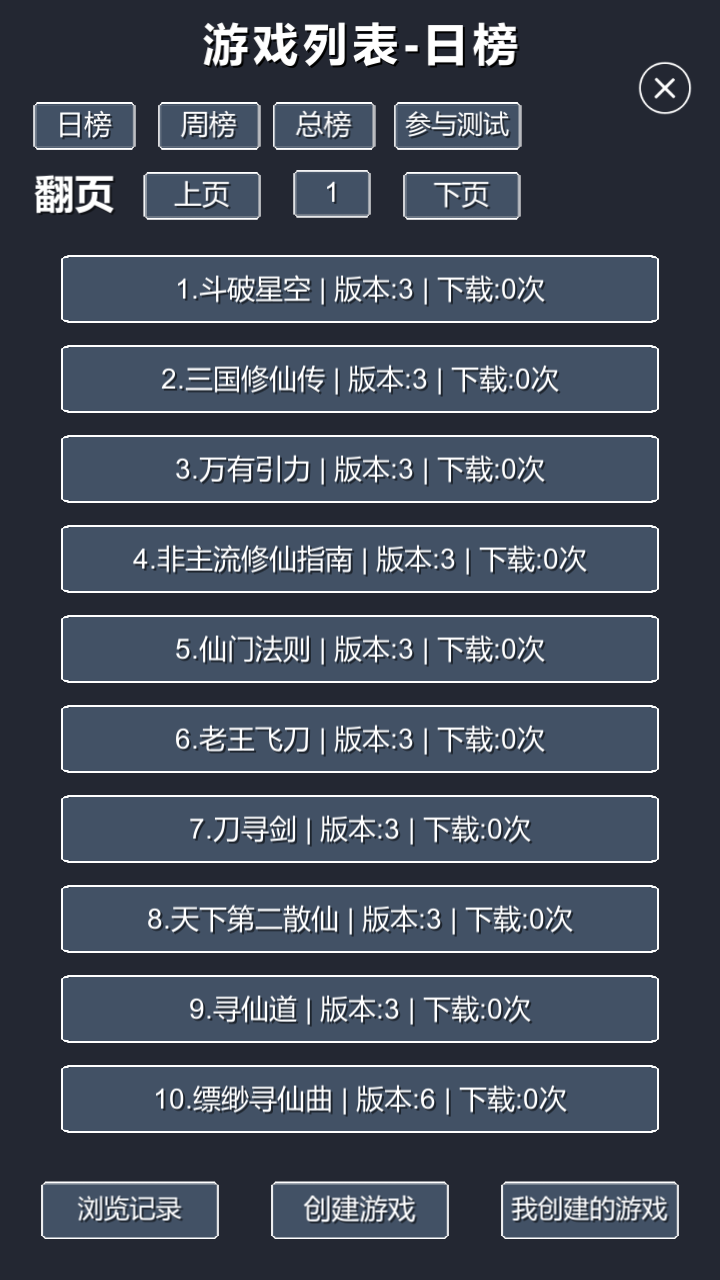View the game 仙门法则
This screenshot has height=1280, width=720.
(360, 649)
